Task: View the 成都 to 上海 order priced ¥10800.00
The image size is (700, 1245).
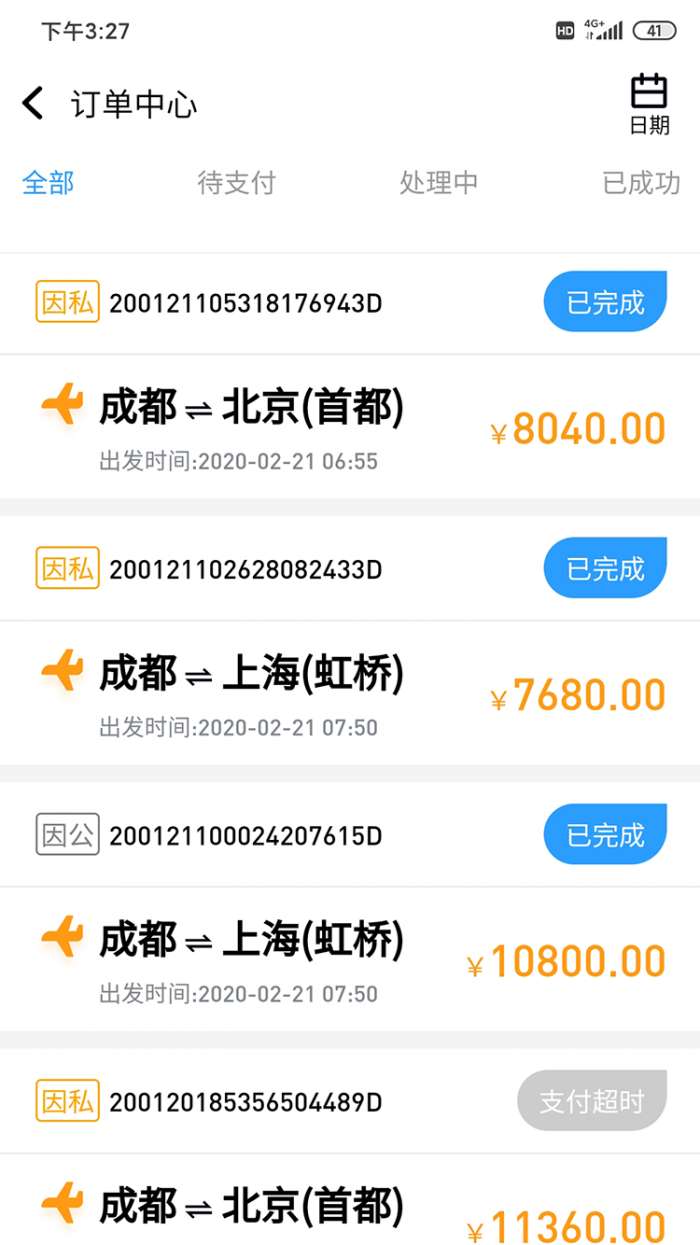Action: click(x=350, y=958)
